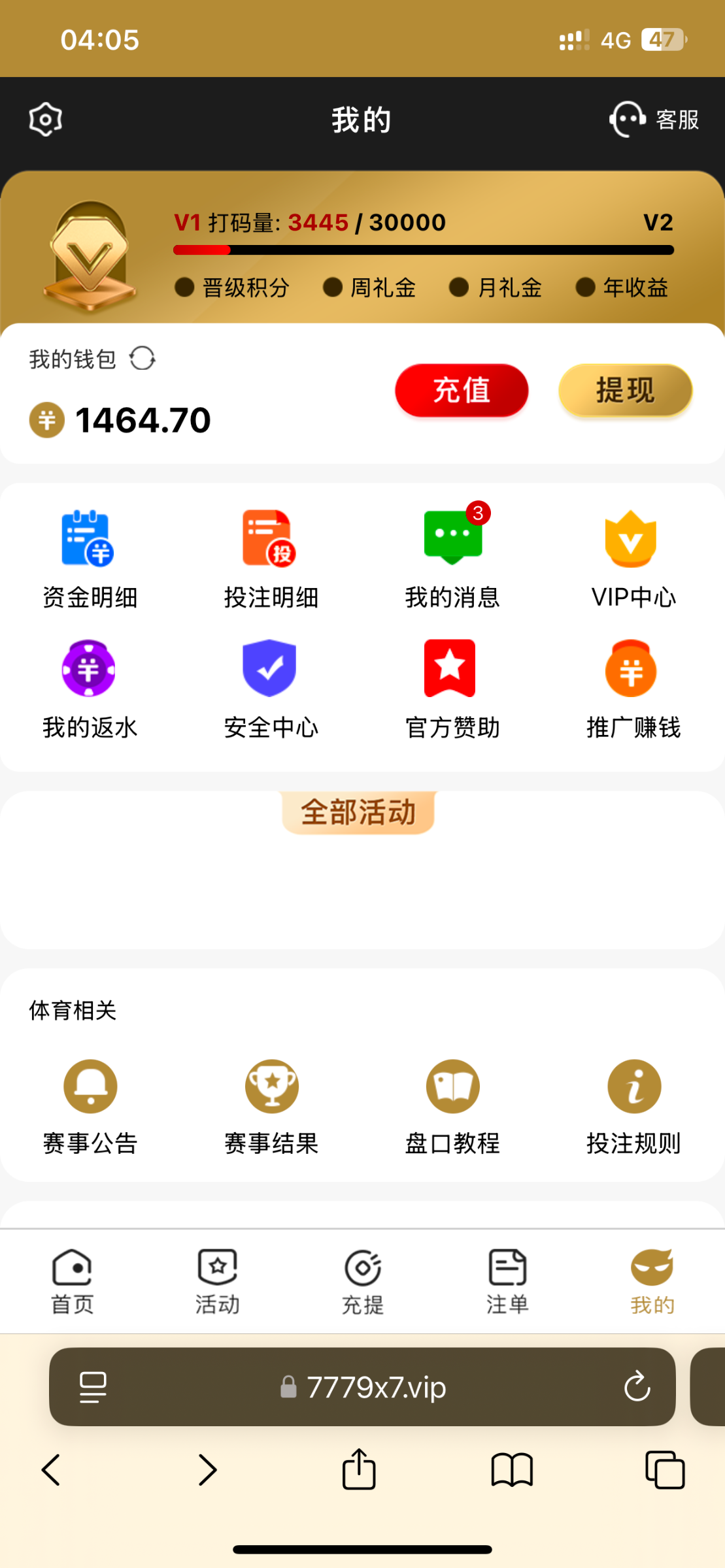
Task: View 官方赞助
Action: pyautogui.click(x=452, y=689)
